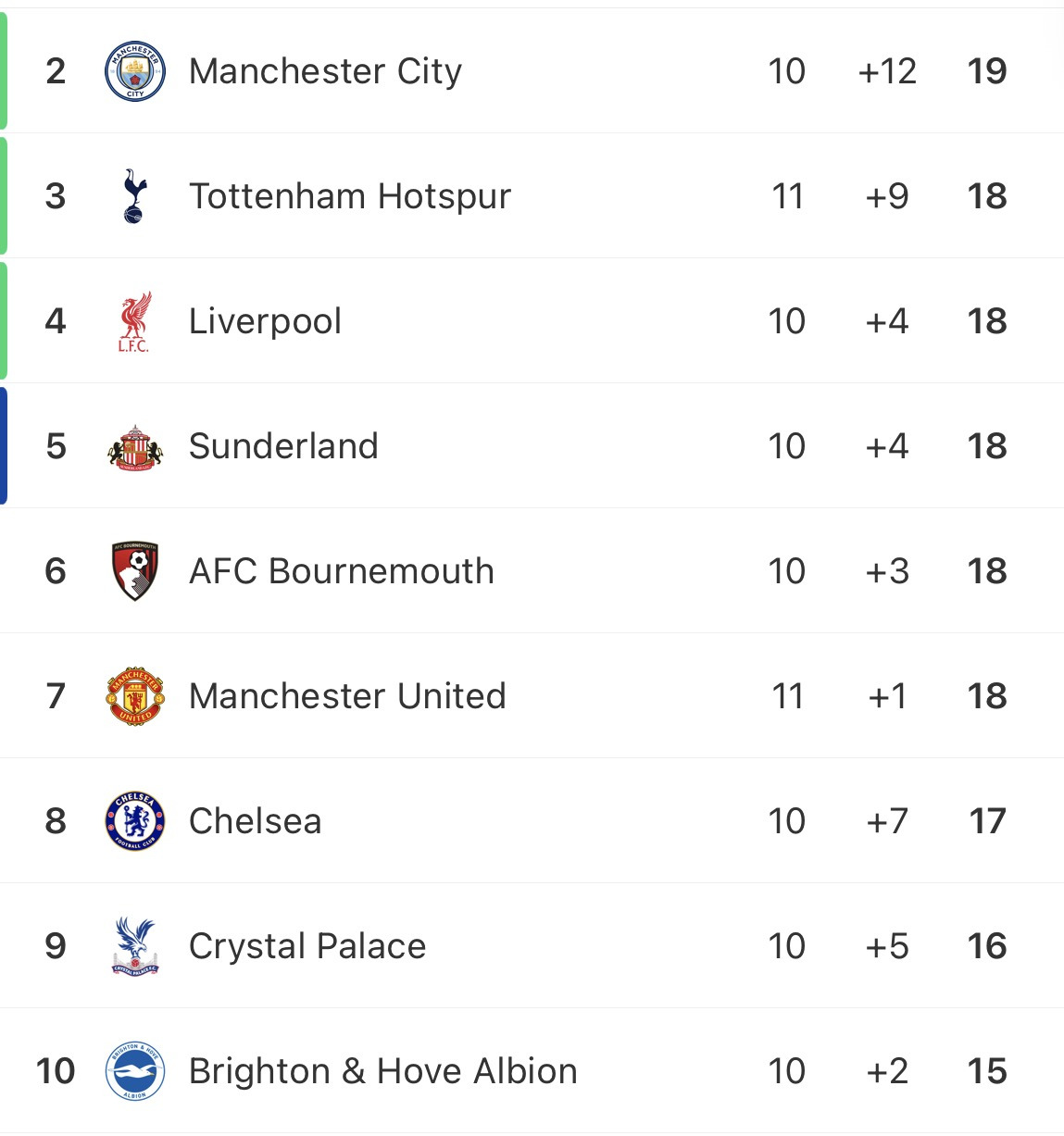Click the Crystal Palace points total 16
The height and width of the screenshot is (1136, 1064).
click(988, 945)
